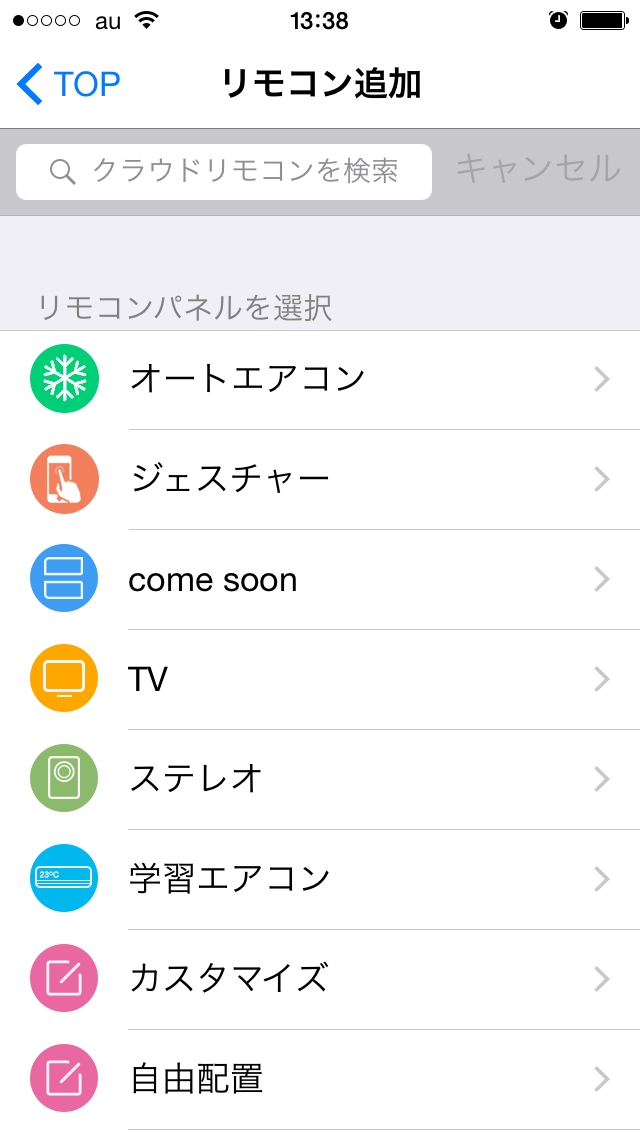Open the come soon row
The image size is (640, 1136).
coord(320,579)
